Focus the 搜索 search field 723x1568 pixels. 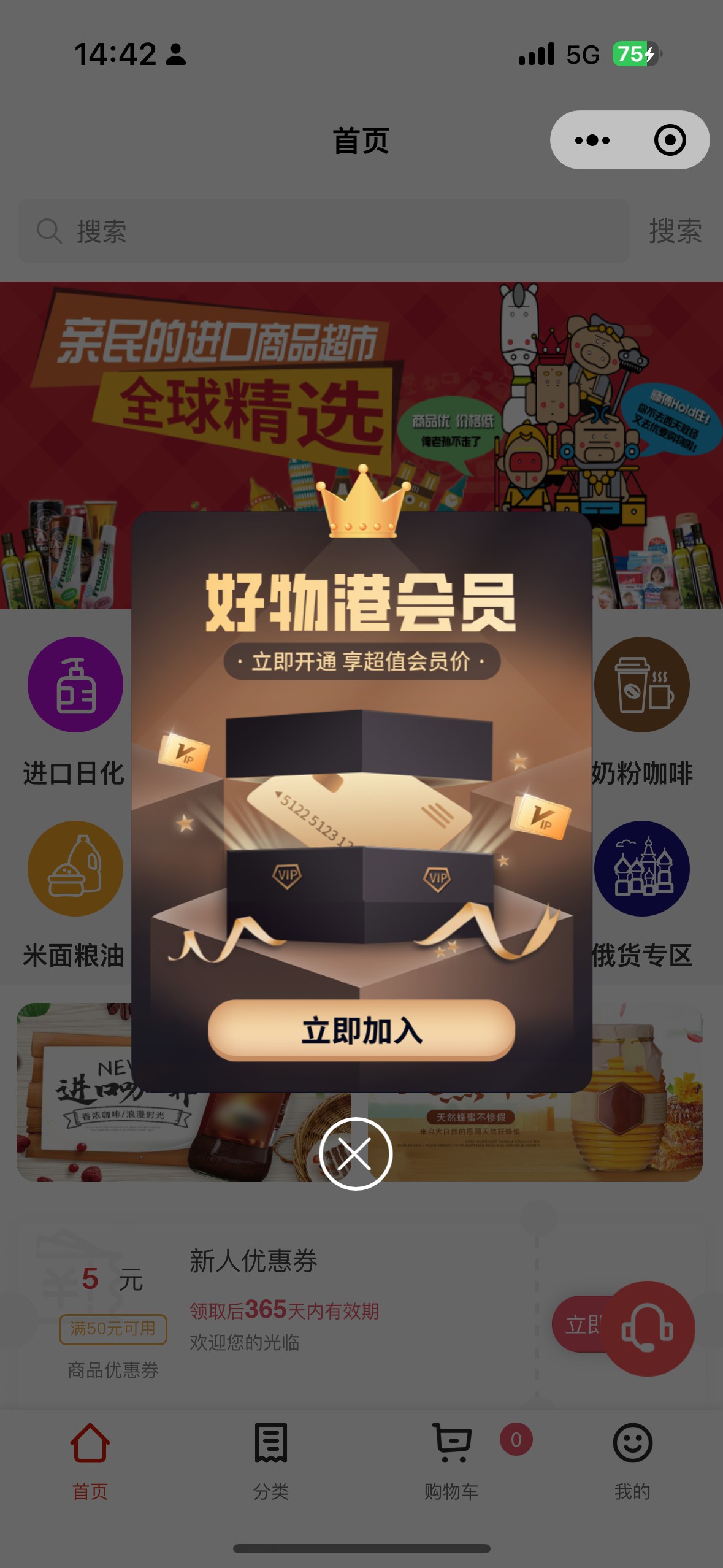(323, 231)
